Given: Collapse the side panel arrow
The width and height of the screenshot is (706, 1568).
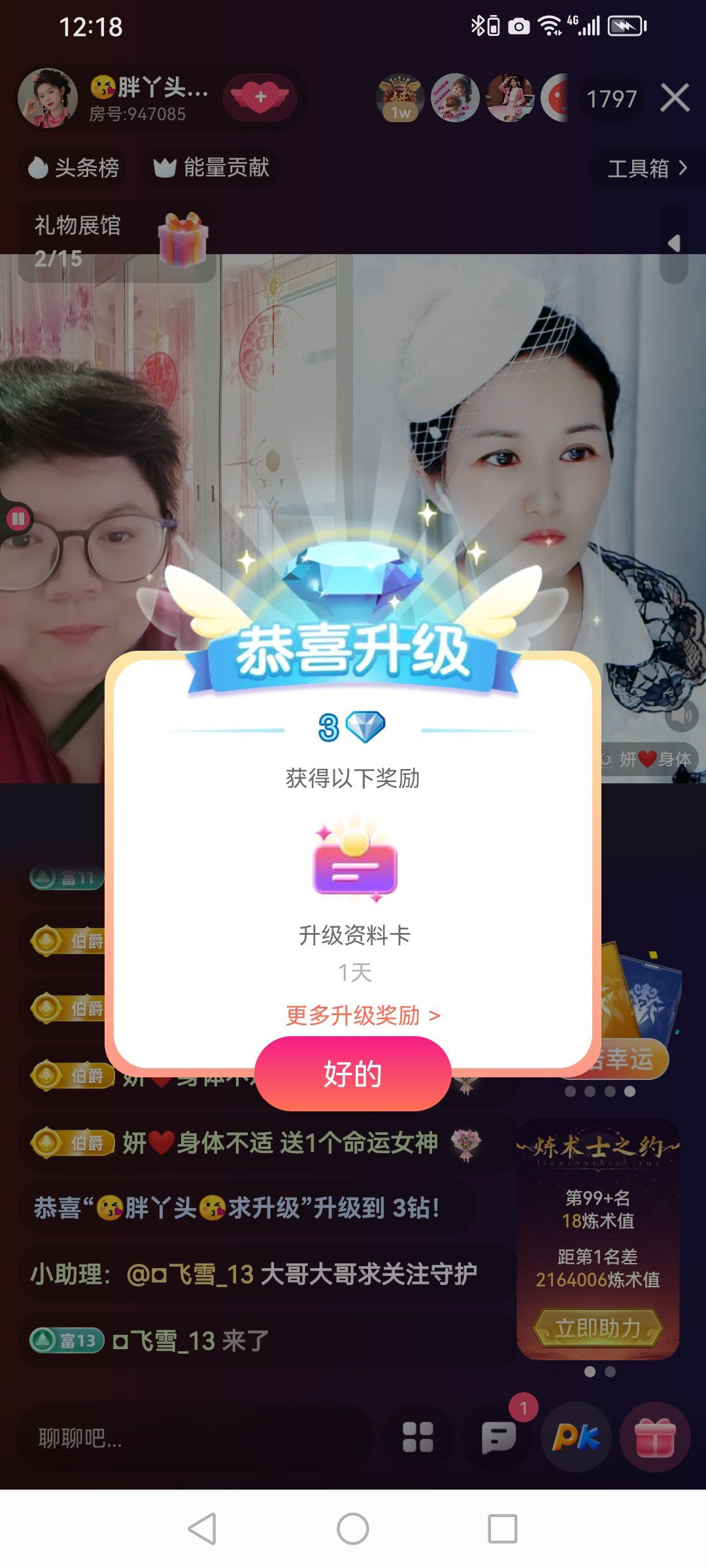Looking at the screenshot, I should coord(674,244).
